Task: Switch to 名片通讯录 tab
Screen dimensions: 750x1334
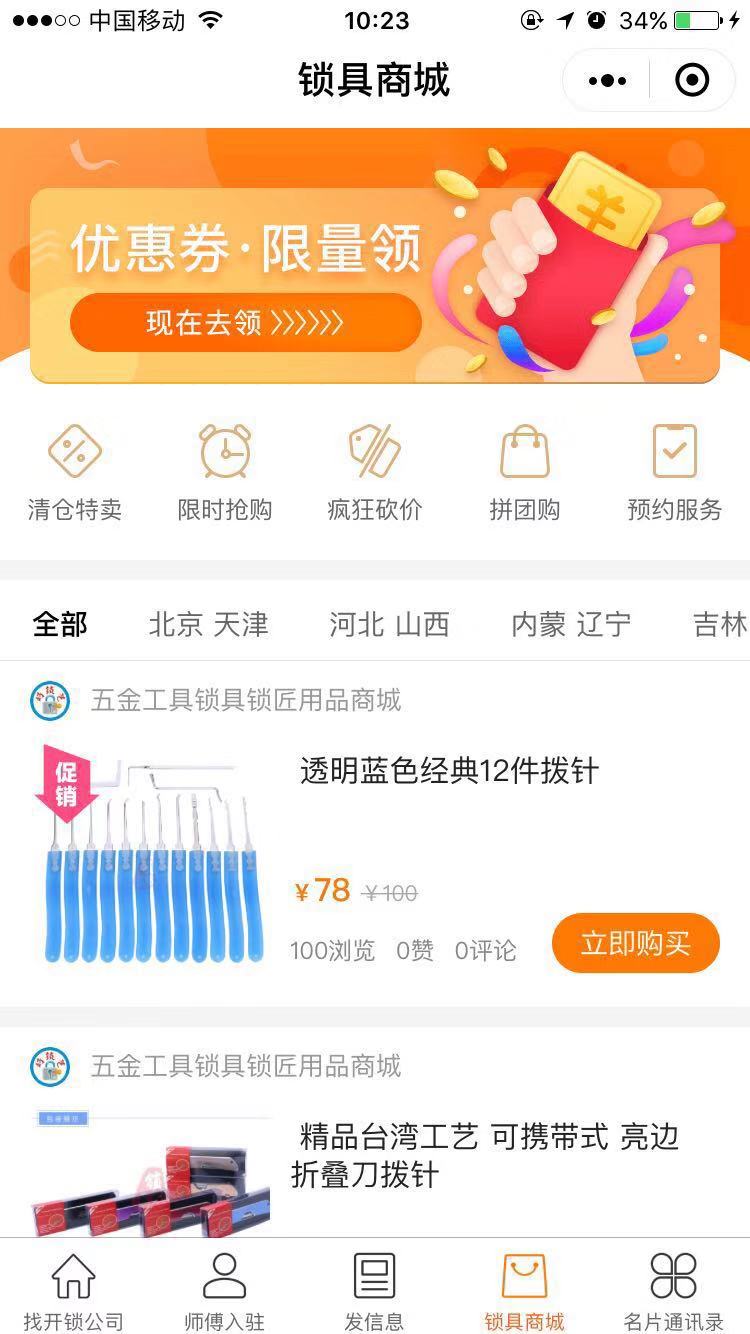Action: pos(673,1291)
